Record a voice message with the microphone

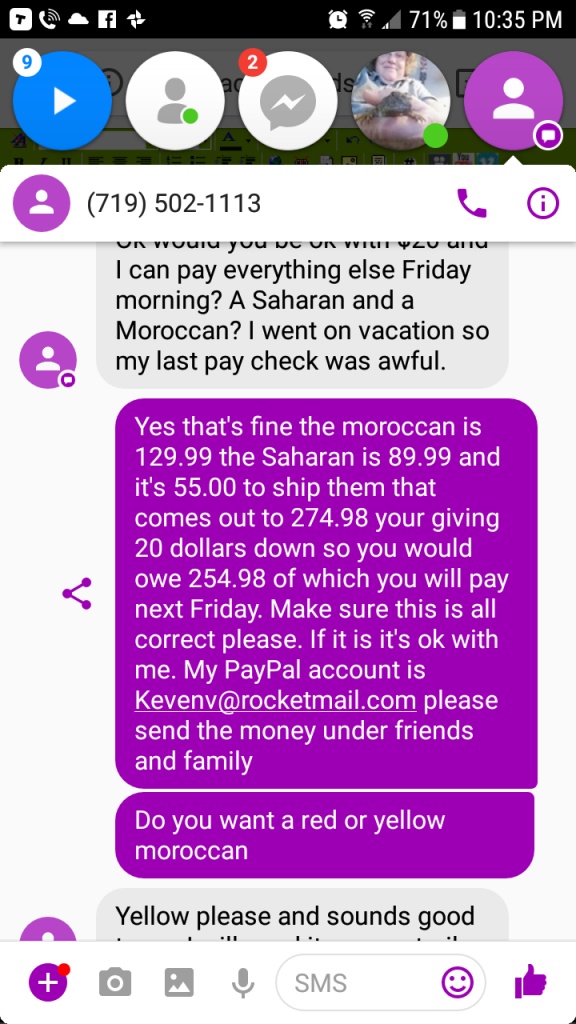[x=243, y=983]
